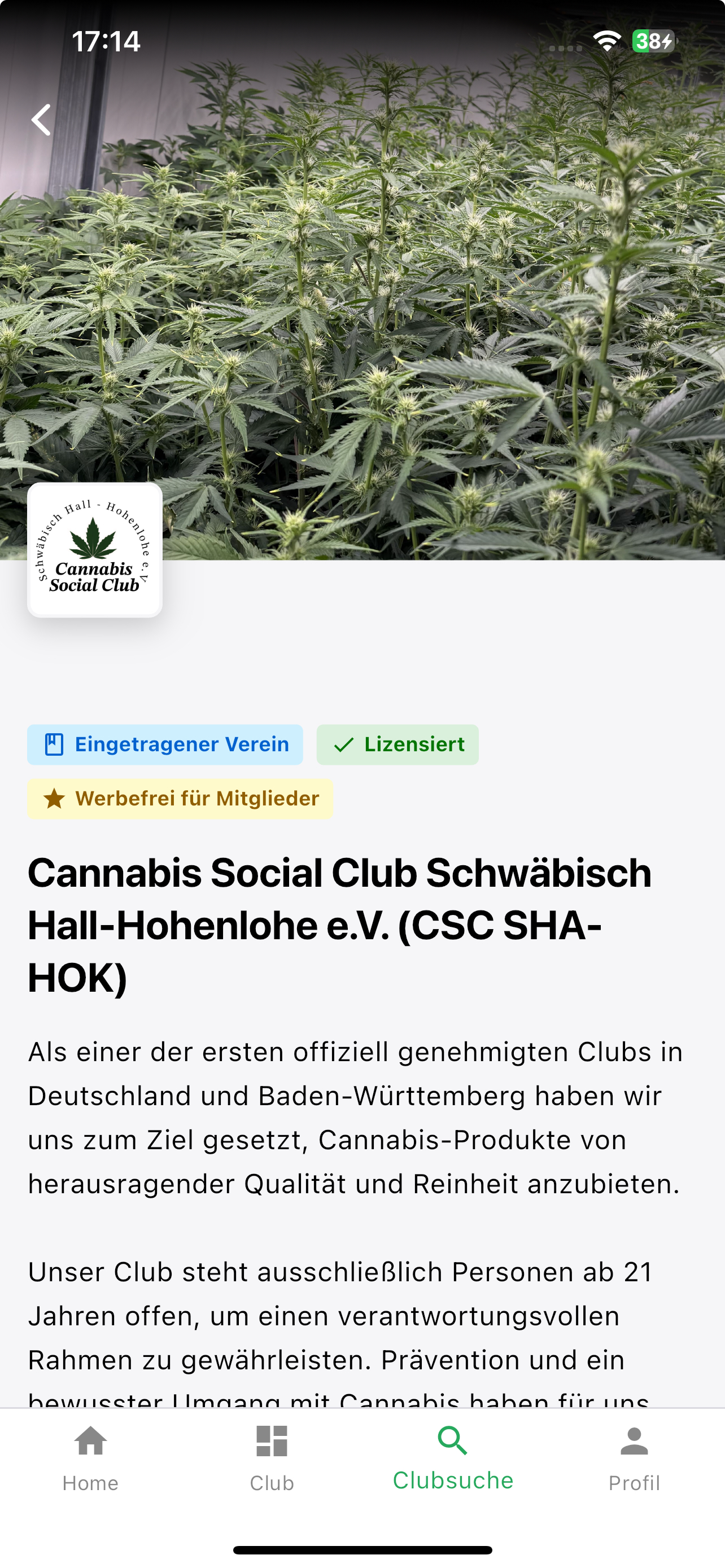Image resolution: width=725 pixels, height=1568 pixels.
Task: Open the Club tab
Action: click(x=272, y=1458)
